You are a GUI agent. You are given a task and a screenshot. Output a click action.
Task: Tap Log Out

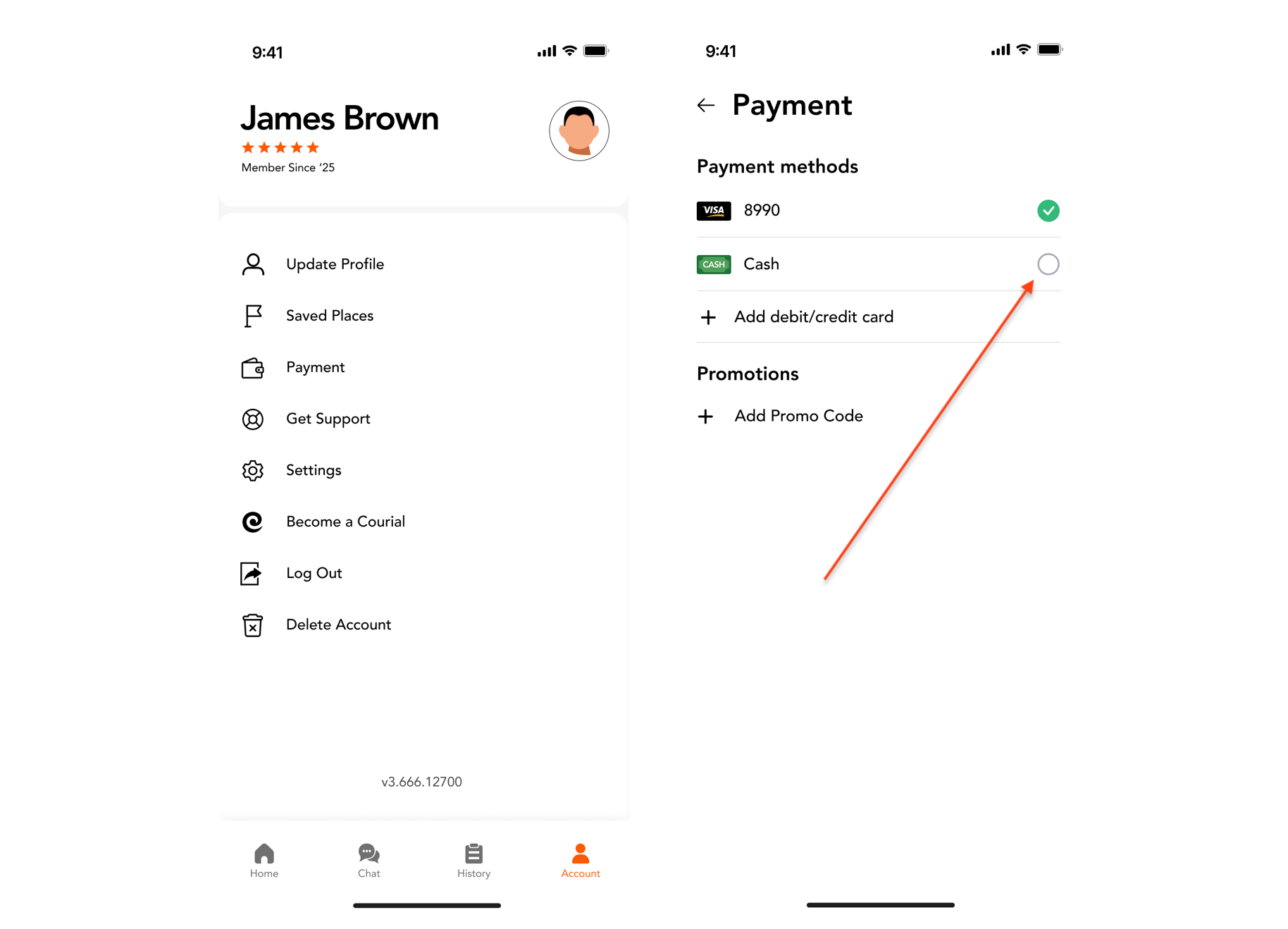314,573
